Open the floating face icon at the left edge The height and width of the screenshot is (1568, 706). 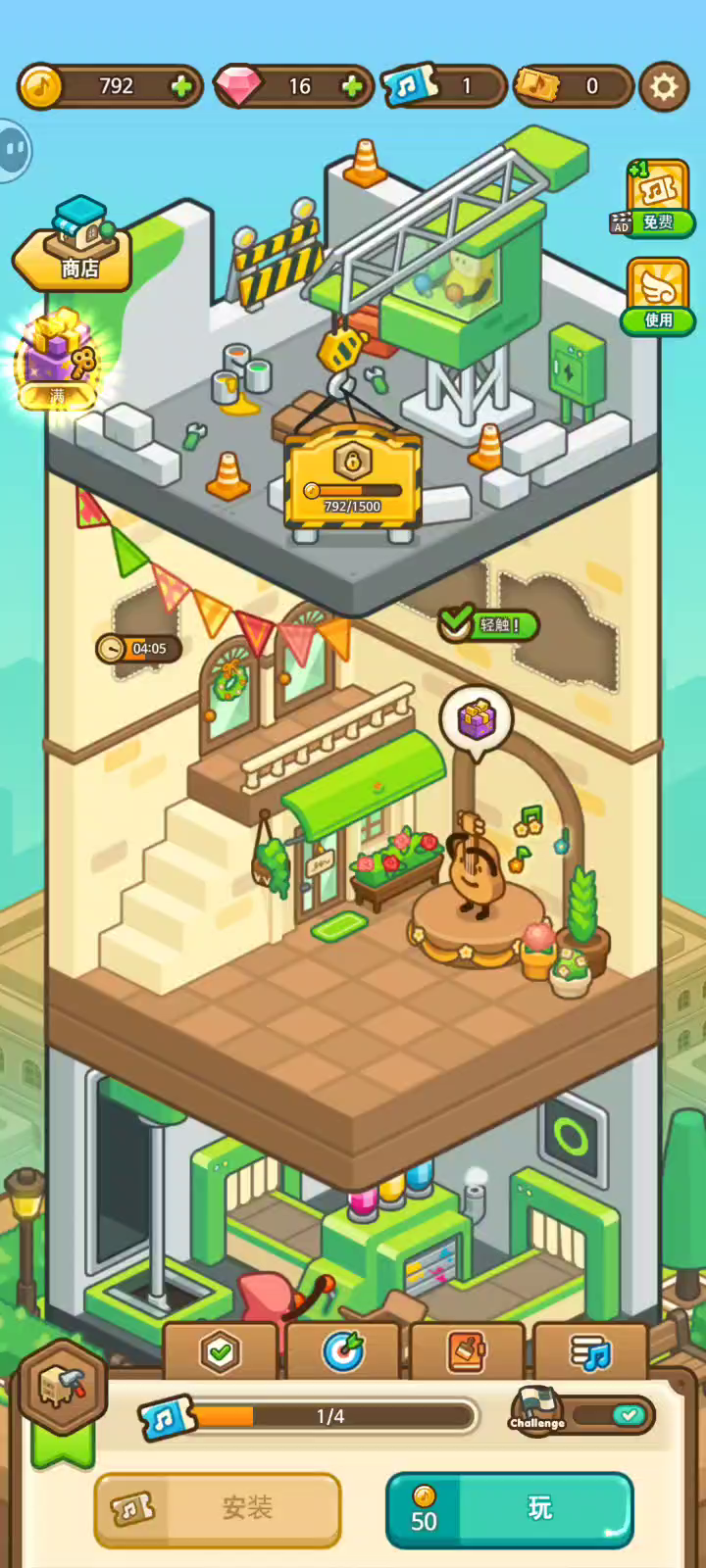tap(14, 150)
